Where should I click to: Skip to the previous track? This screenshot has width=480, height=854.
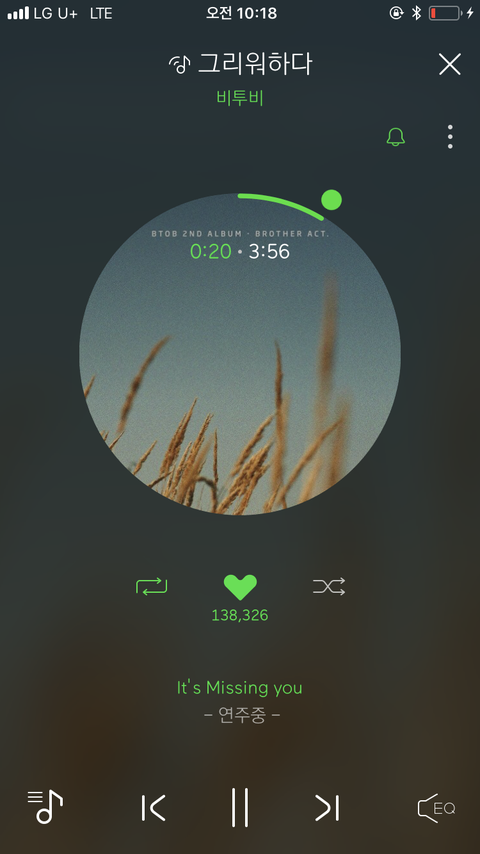(x=153, y=808)
